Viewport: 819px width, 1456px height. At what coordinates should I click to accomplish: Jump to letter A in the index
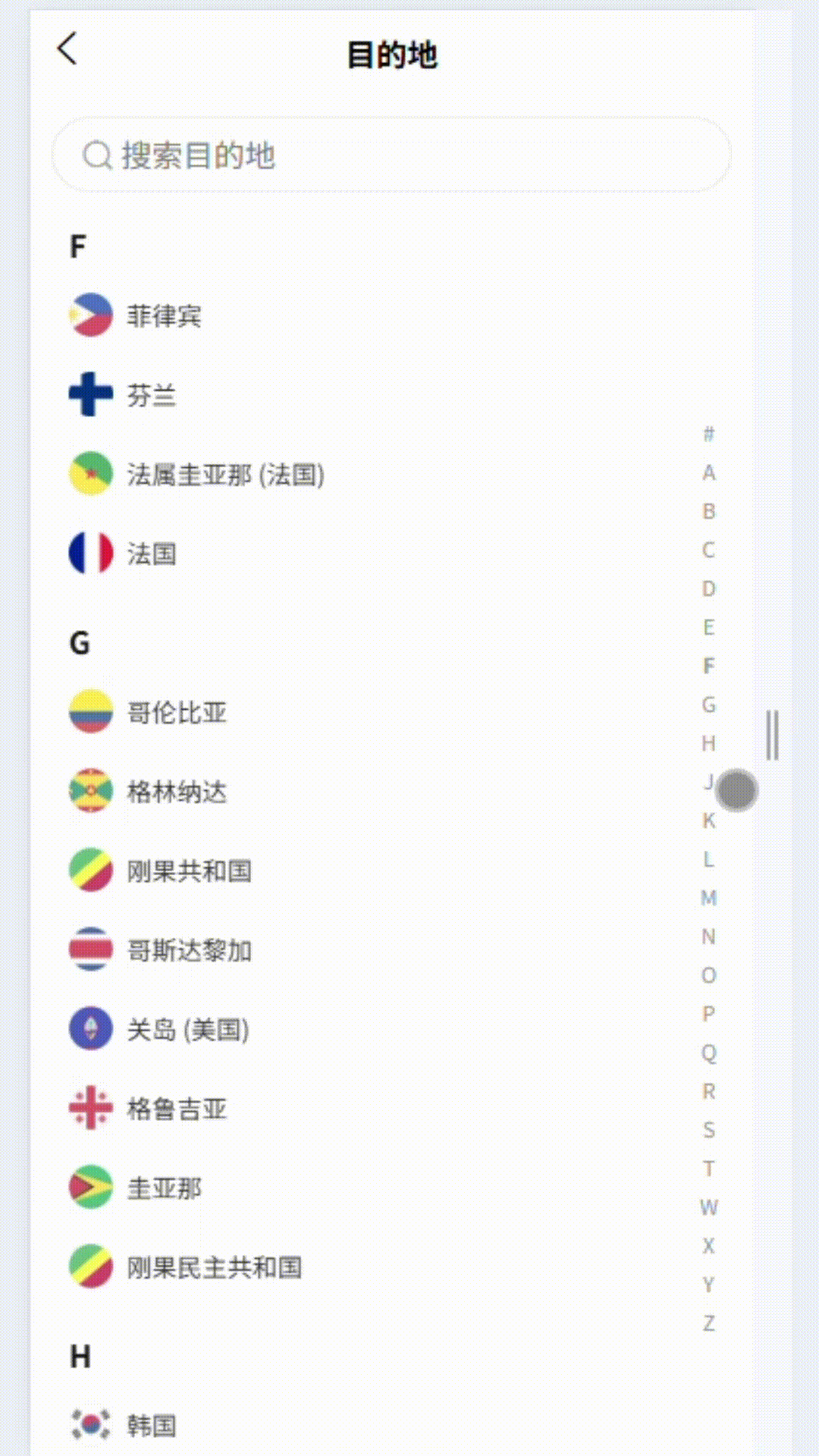point(708,472)
